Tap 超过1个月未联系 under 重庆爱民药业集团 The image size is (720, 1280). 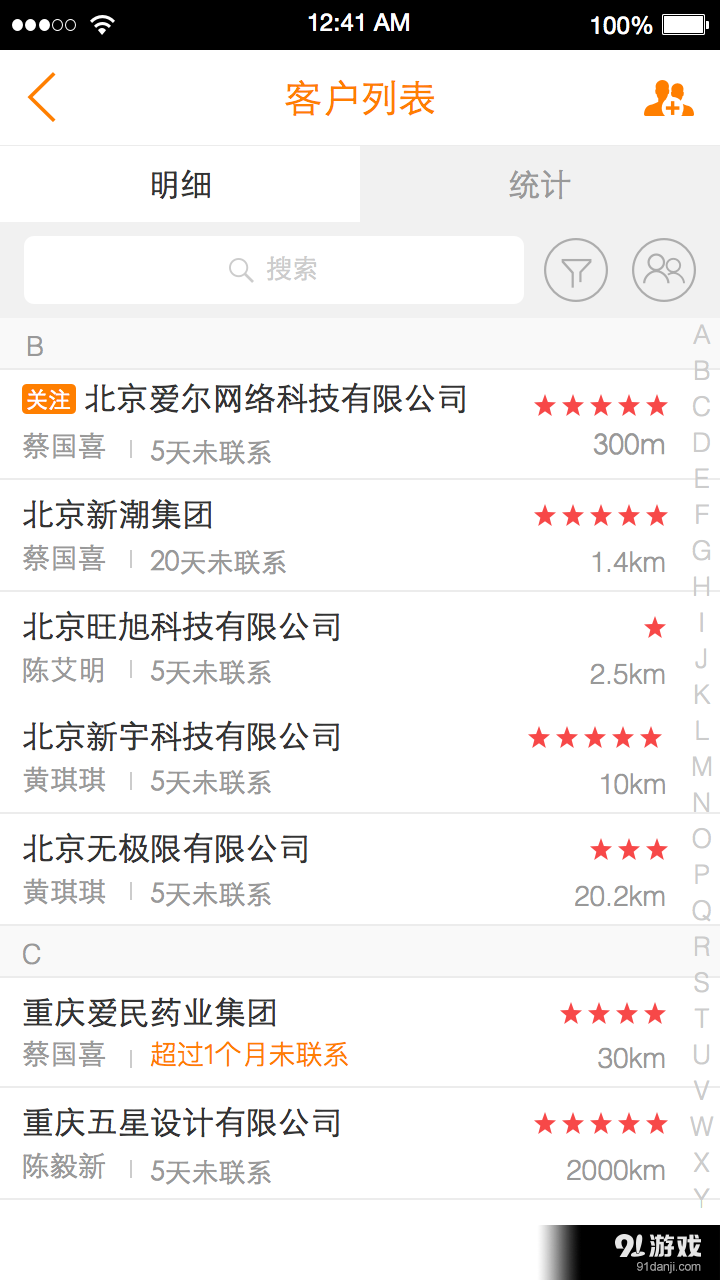click(x=248, y=1057)
